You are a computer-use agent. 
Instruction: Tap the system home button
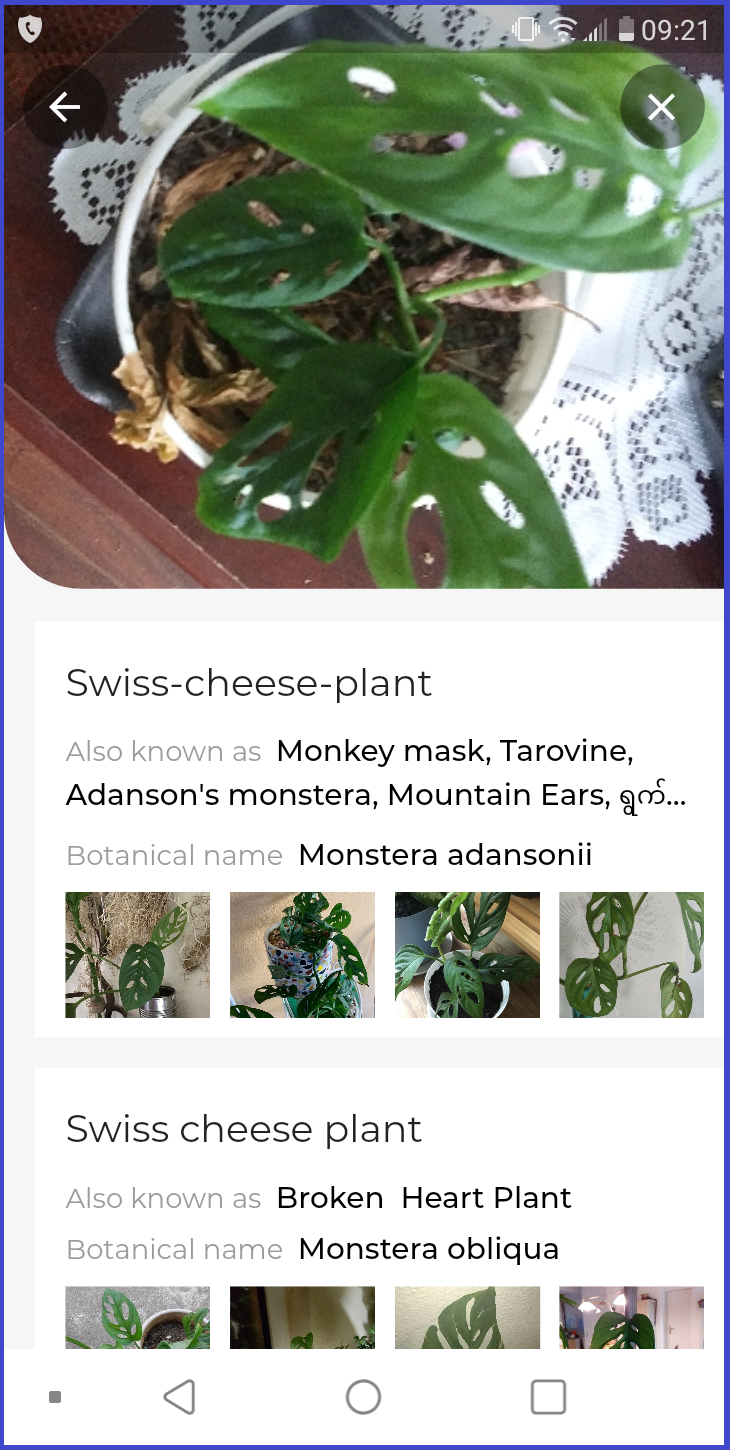(x=363, y=1397)
